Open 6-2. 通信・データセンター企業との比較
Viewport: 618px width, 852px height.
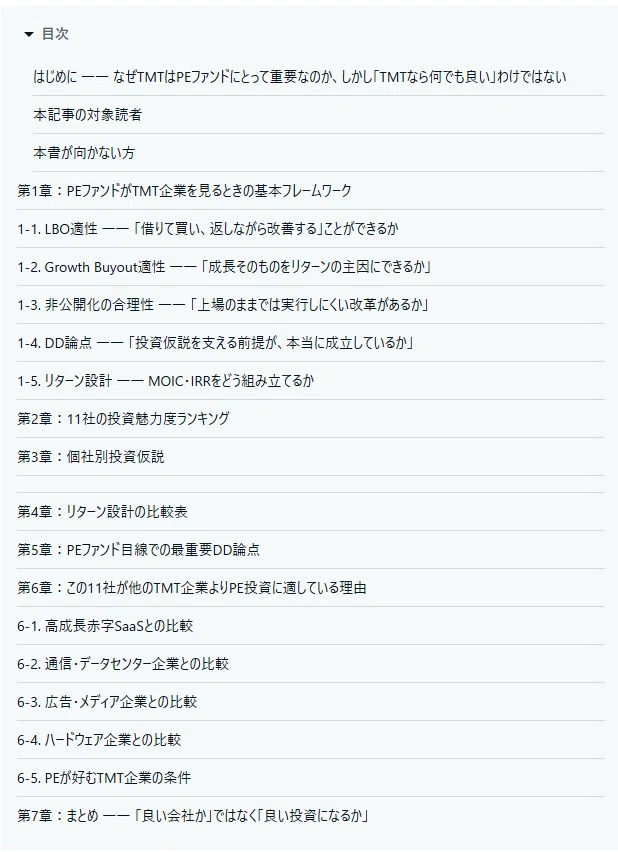(123, 664)
